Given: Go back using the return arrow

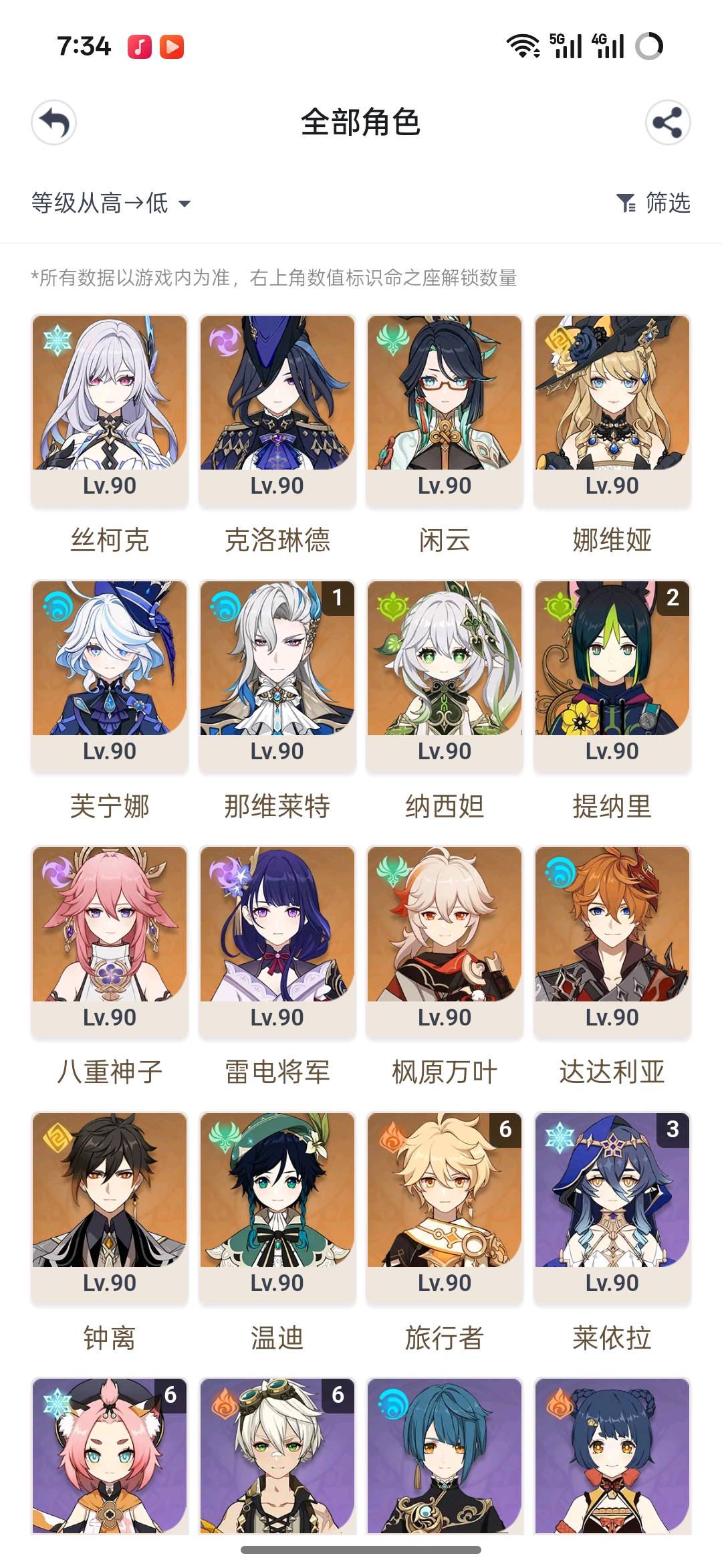Looking at the screenshot, I should [53, 122].
